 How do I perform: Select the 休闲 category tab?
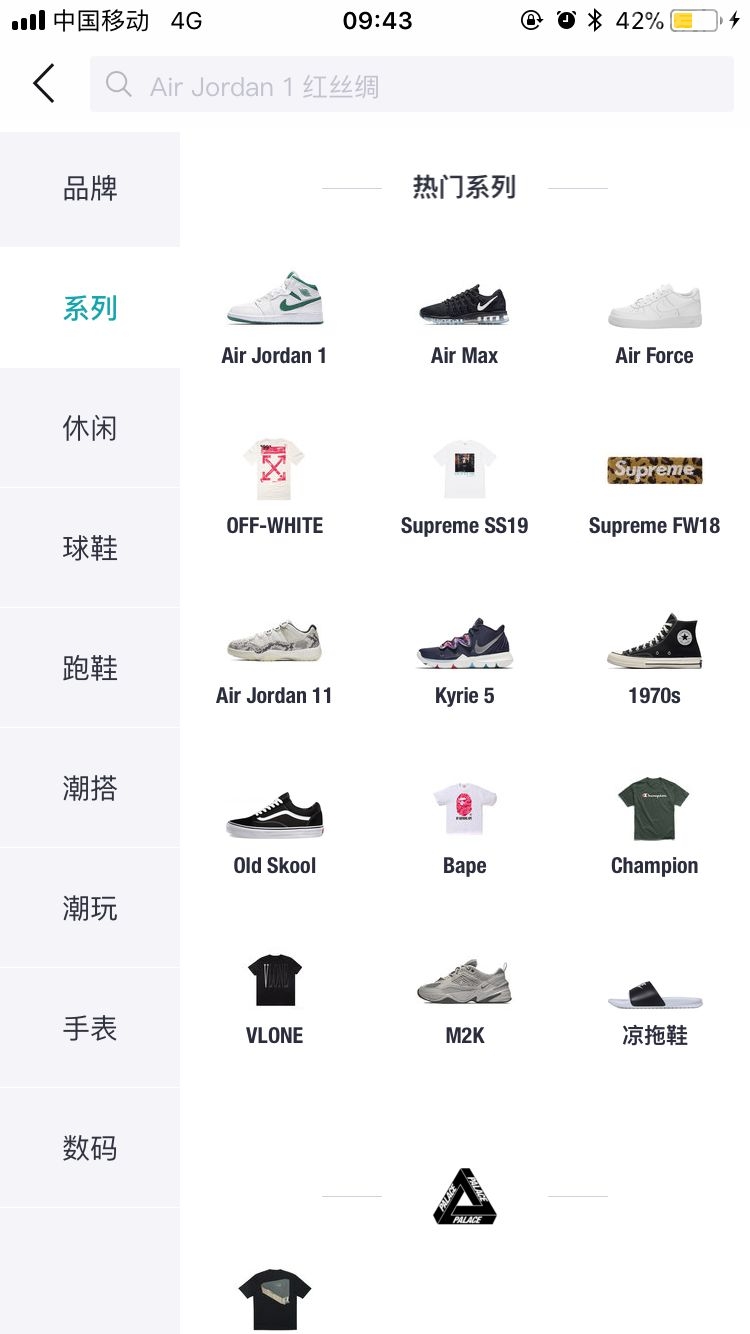(x=90, y=429)
